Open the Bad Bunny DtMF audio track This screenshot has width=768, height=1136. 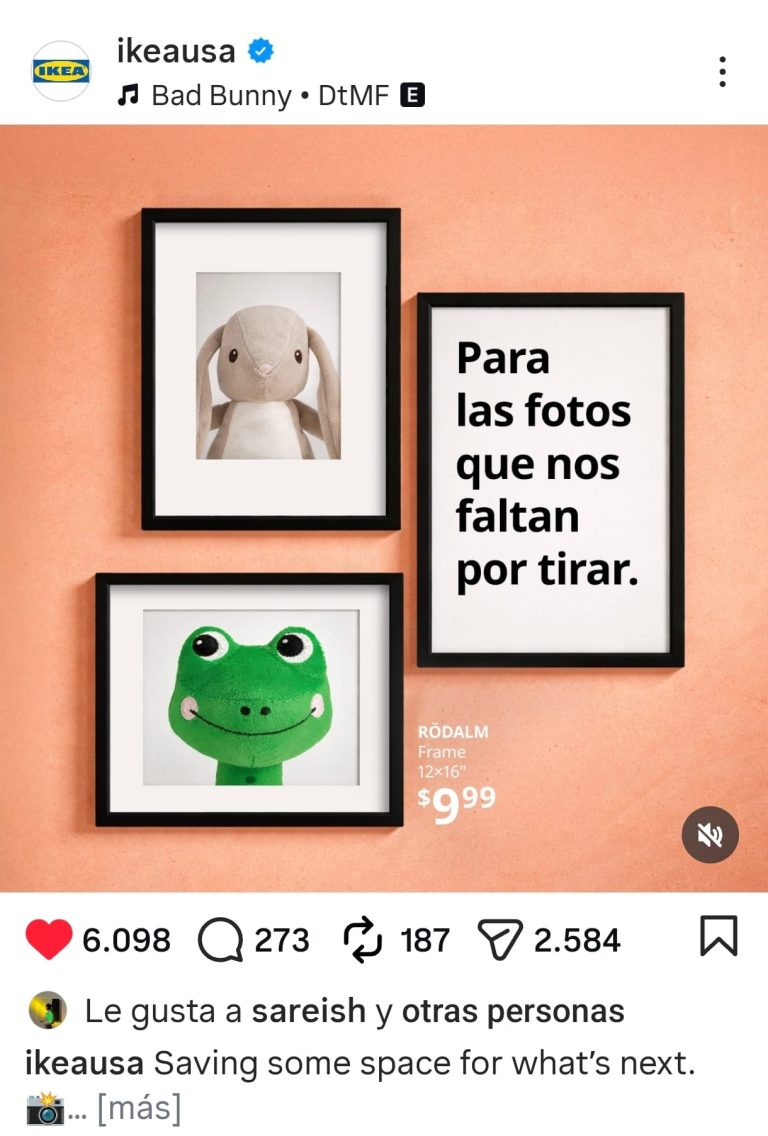click(269, 96)
